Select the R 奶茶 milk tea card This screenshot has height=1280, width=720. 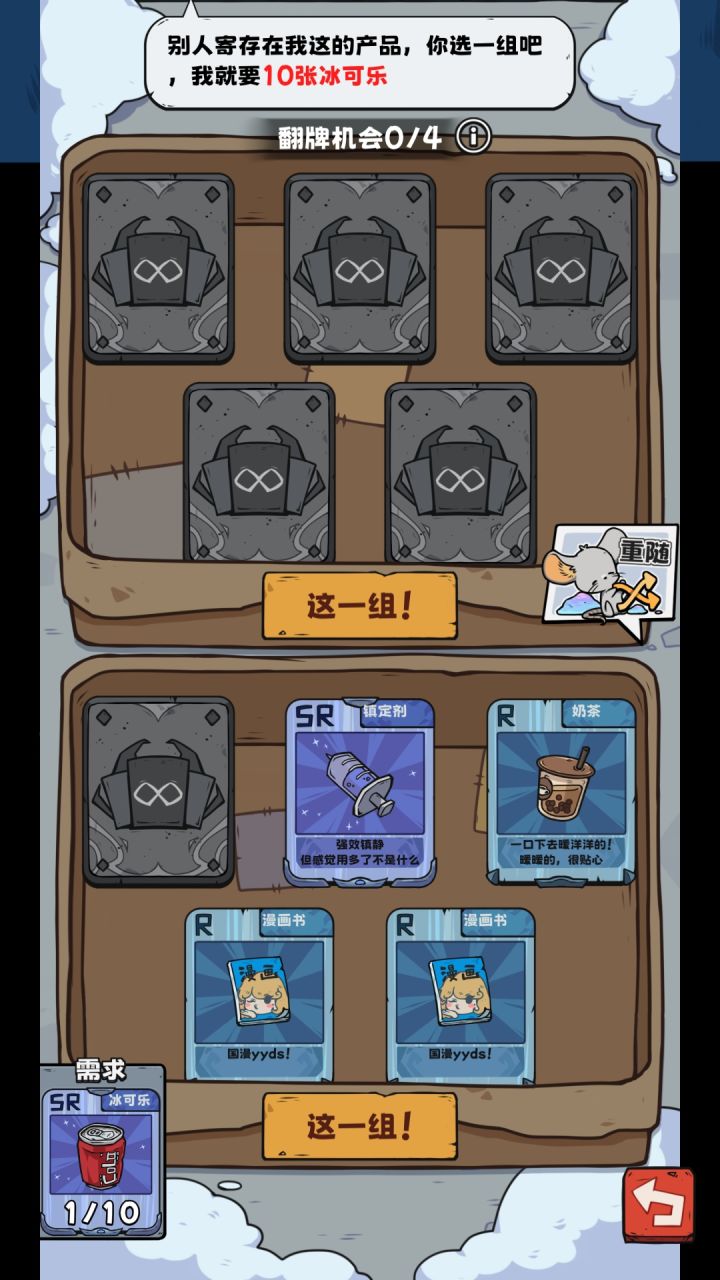(558, 790)
